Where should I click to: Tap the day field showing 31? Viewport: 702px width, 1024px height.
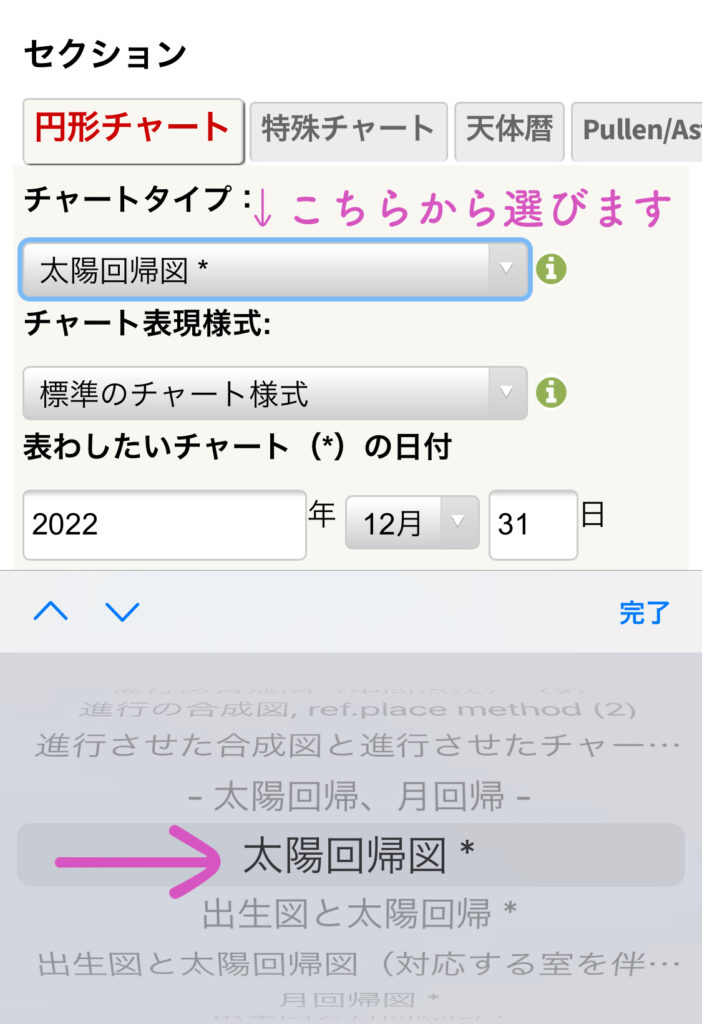pyautogui.click(x=532, y=524)
